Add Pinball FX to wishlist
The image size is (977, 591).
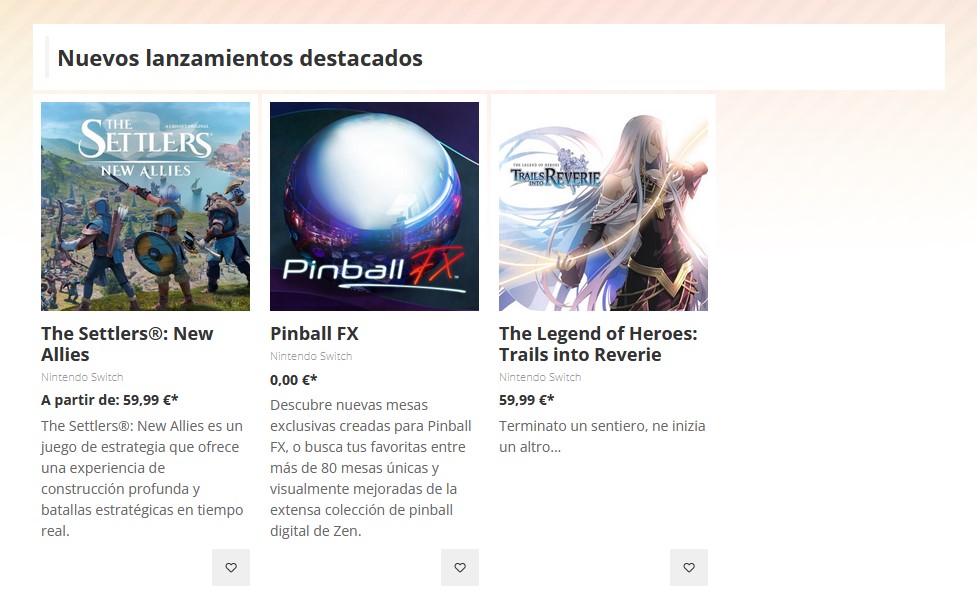(x=460, y=567)
